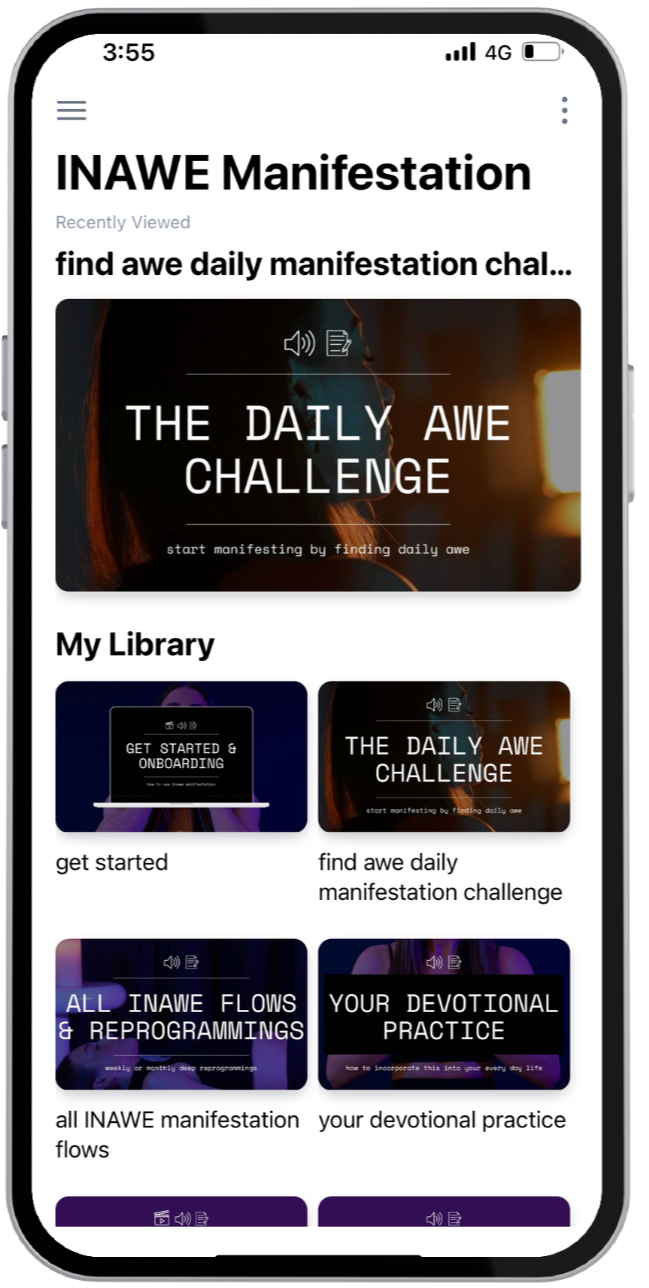Screen dimensions: 649x1288
Task: Open the three-dot overflow menu
Action: click(564, 110)
